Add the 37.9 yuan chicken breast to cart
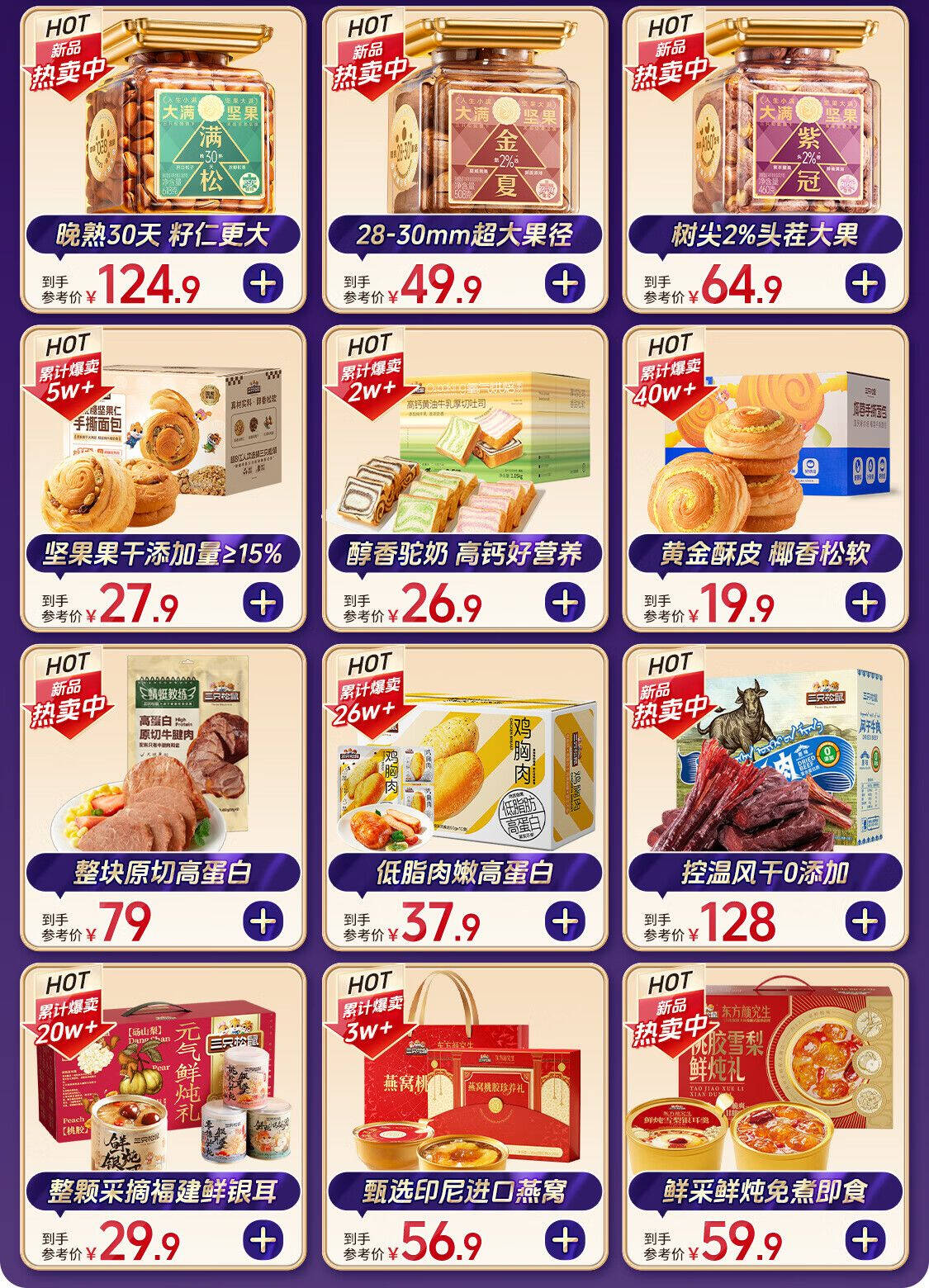This screenshot has width=929, height=1288. pyautogui.click(x=565, y=920)
